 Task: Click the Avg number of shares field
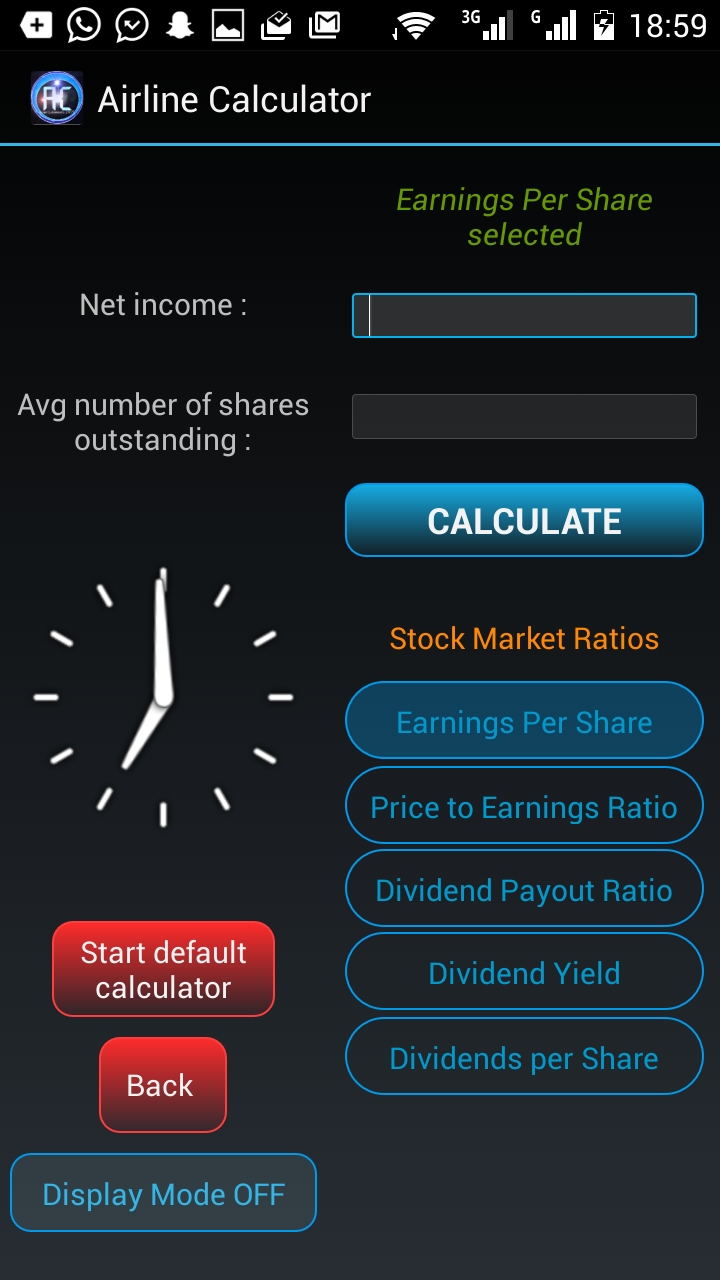(523, 416)
